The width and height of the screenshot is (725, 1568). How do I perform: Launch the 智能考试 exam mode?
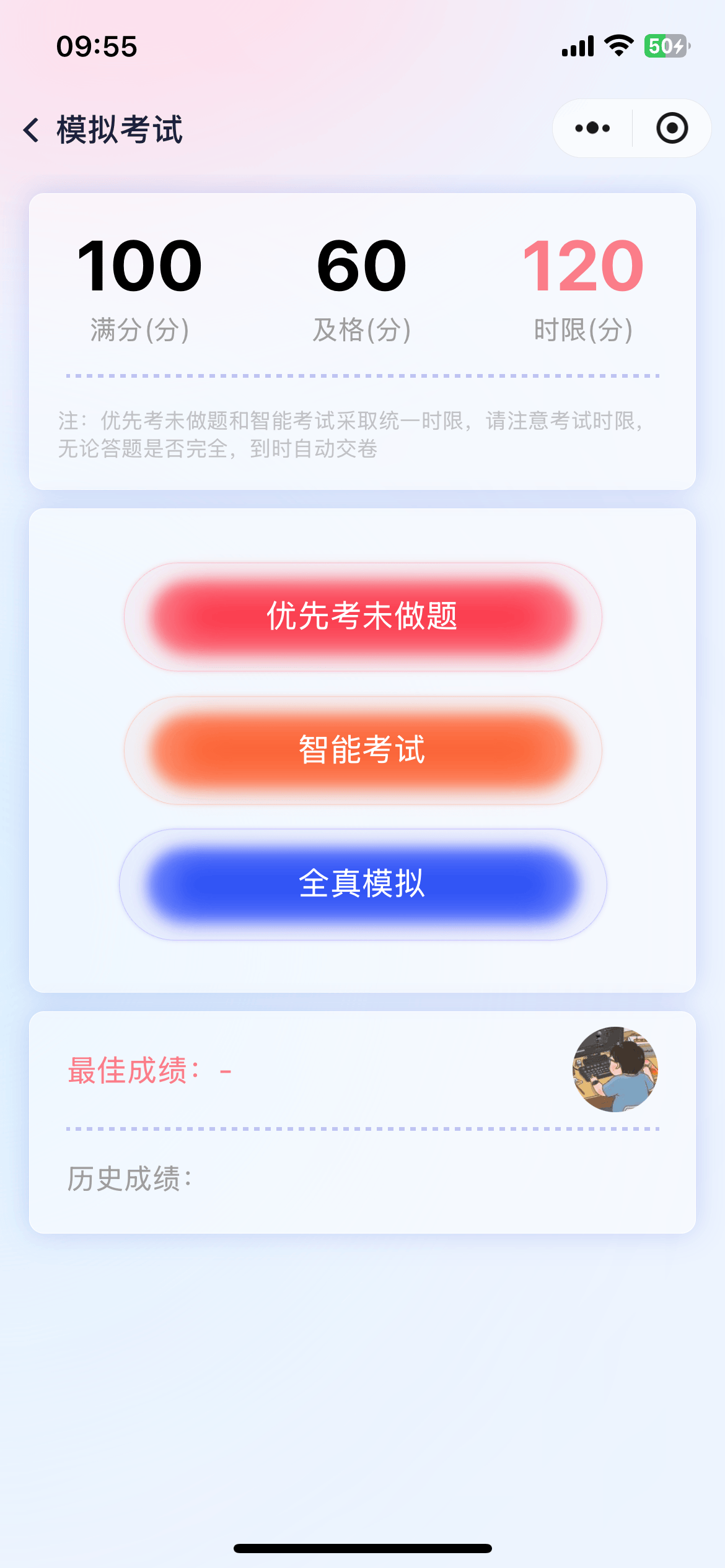tap(362, 751)
